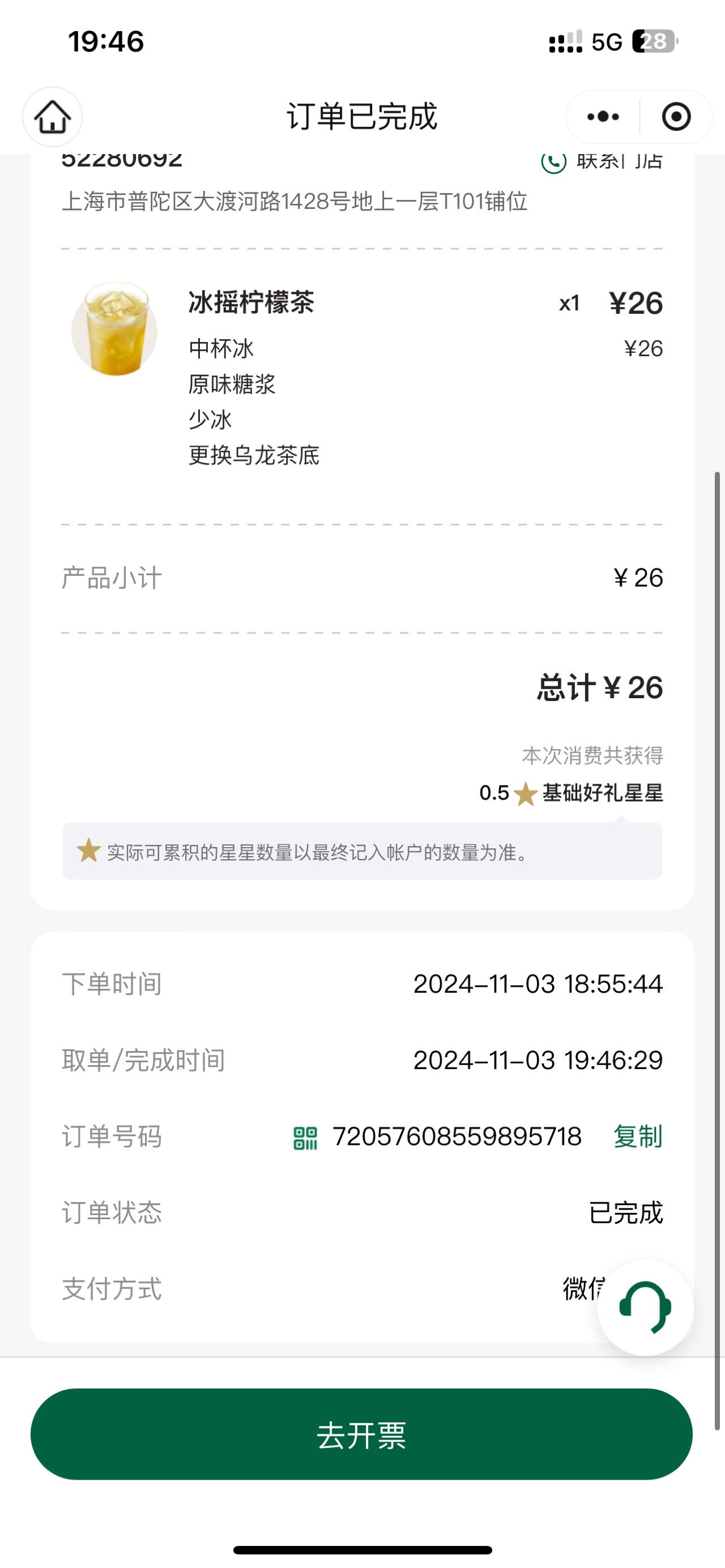
Task: Close the mini program with circle icon
Action: tap(676, 116)
